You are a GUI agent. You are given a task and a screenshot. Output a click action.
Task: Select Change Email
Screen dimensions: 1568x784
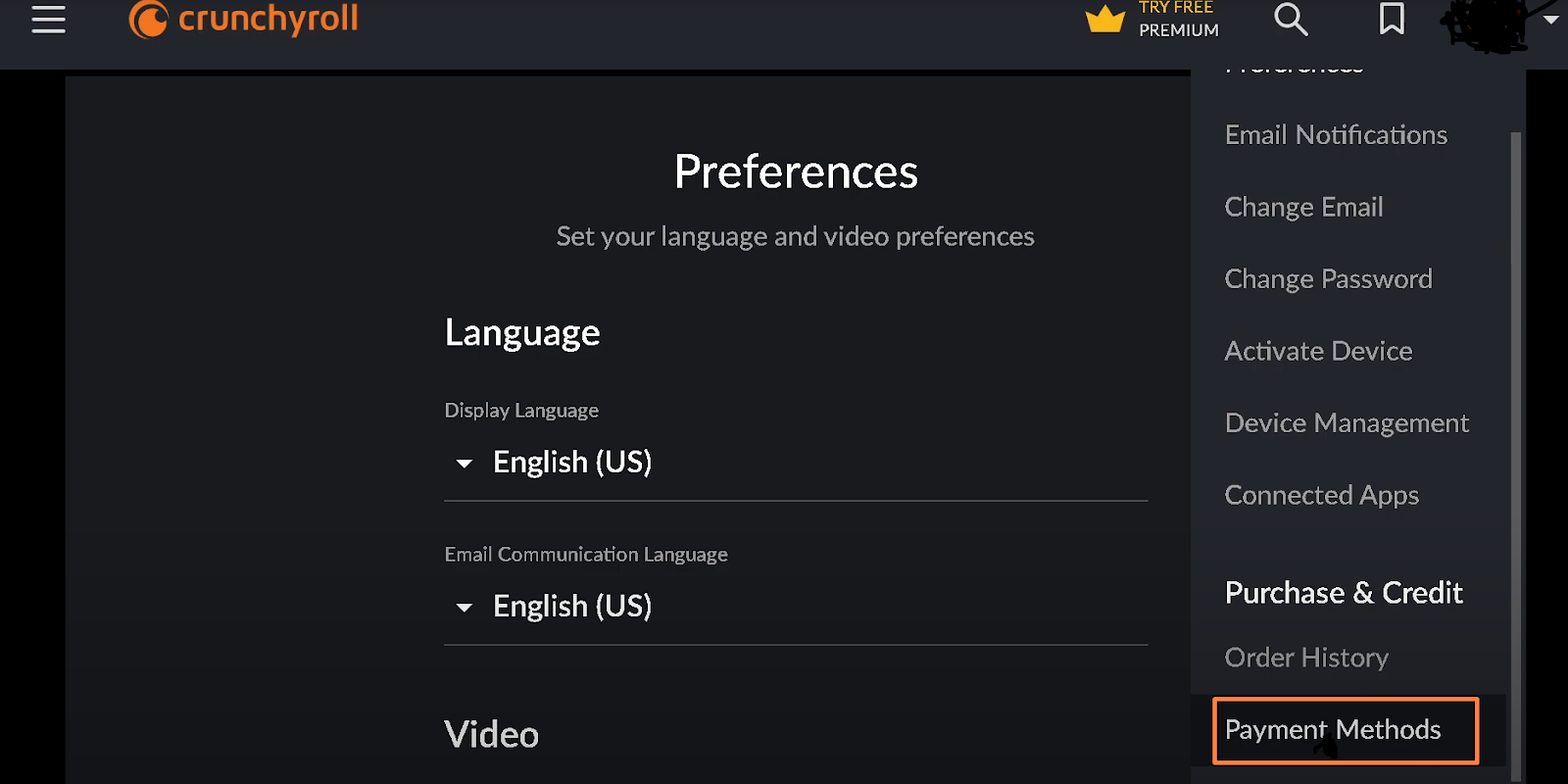(1303, 207)
